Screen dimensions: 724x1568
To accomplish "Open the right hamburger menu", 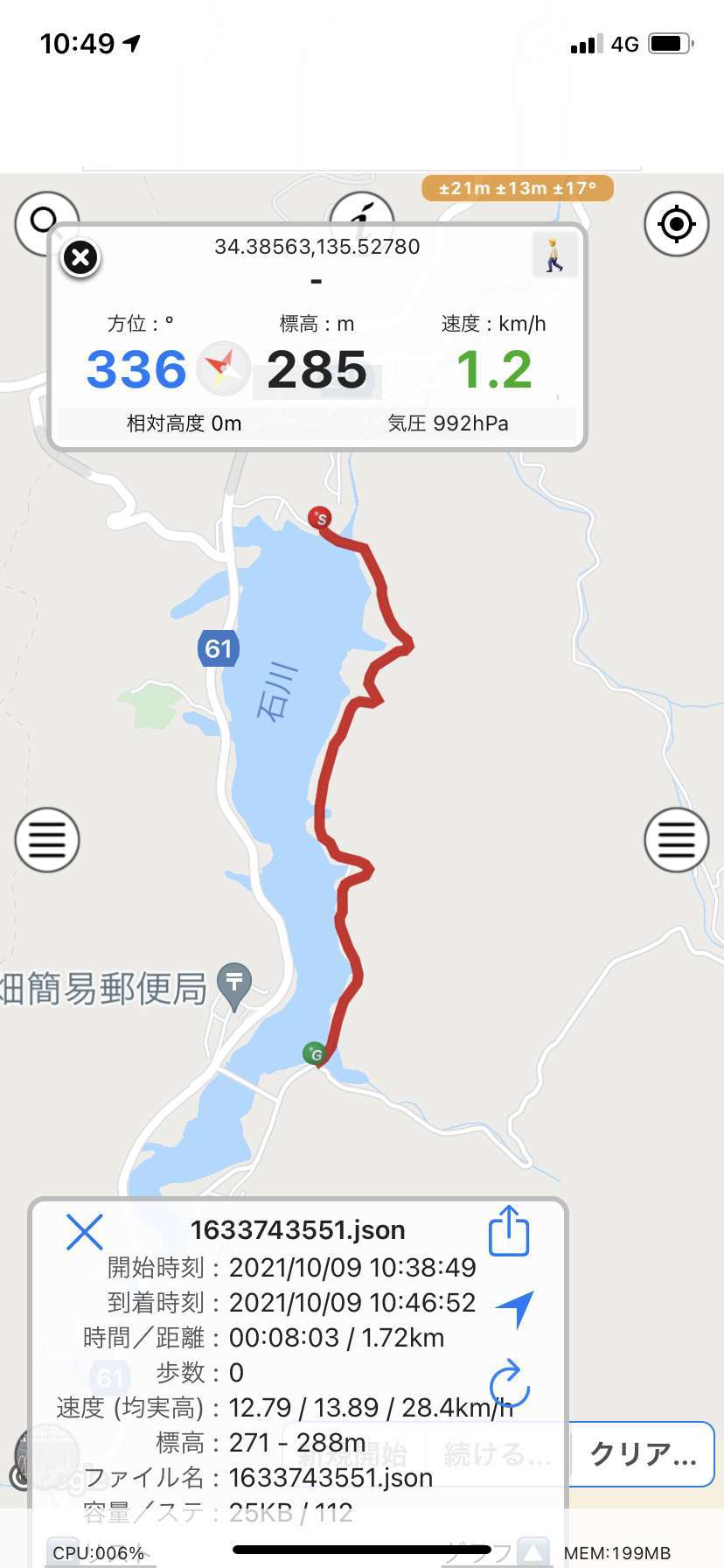I will pos(676,840).
